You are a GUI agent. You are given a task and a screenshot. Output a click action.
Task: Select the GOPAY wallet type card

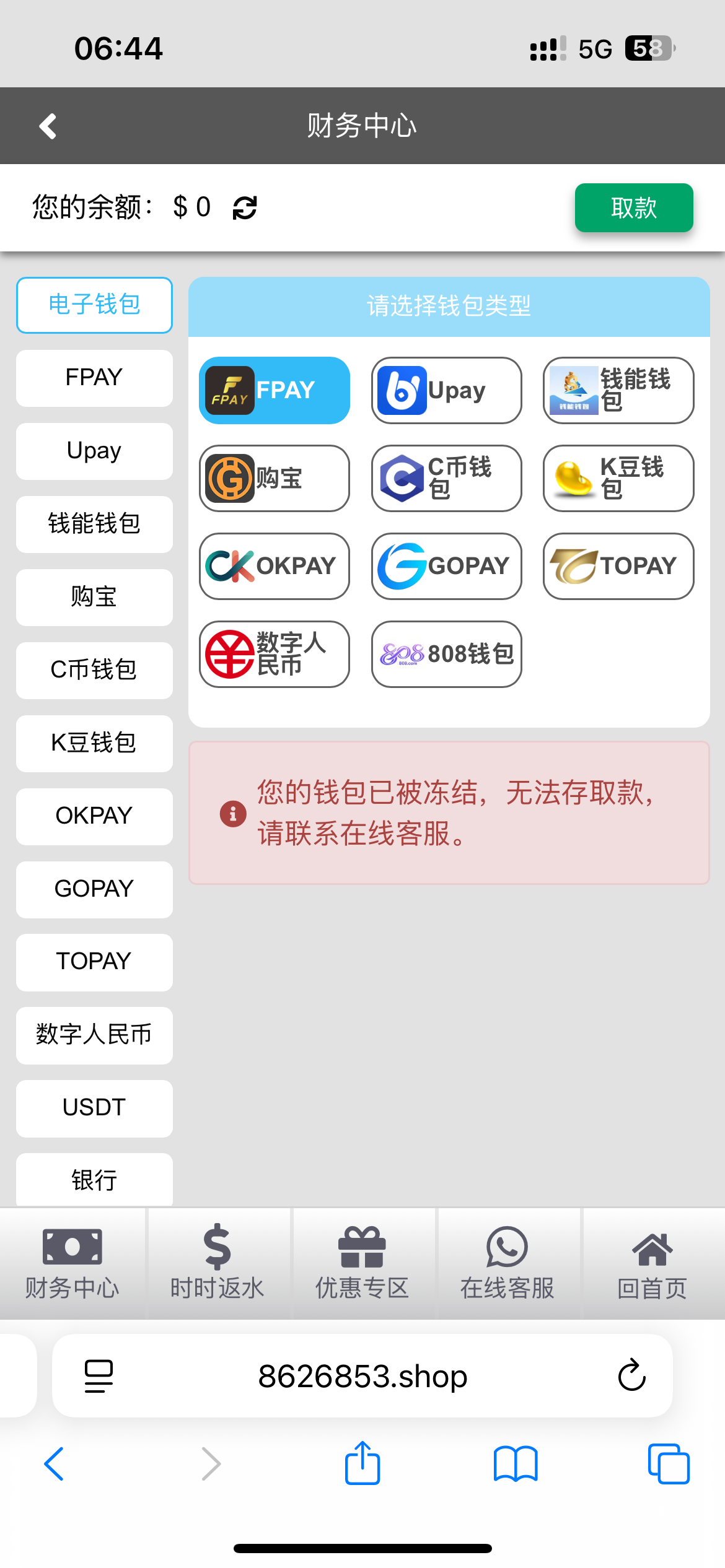[x=446, y=567]
